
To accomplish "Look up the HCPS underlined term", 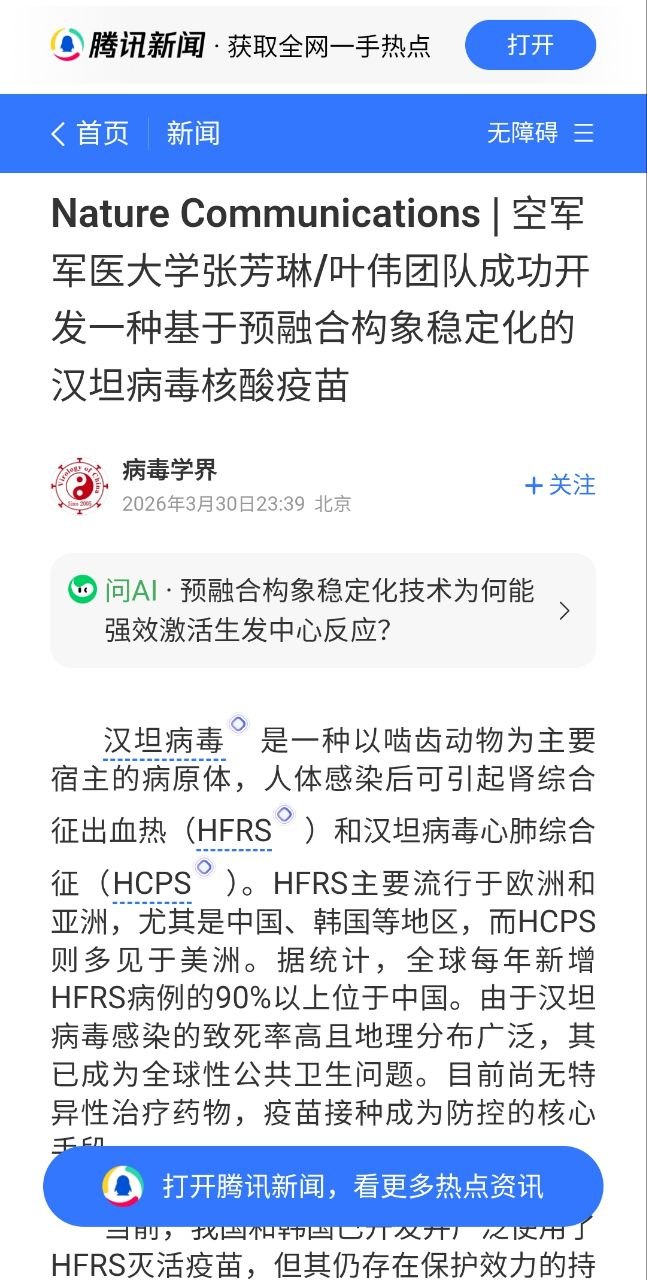I will (152, 884).
